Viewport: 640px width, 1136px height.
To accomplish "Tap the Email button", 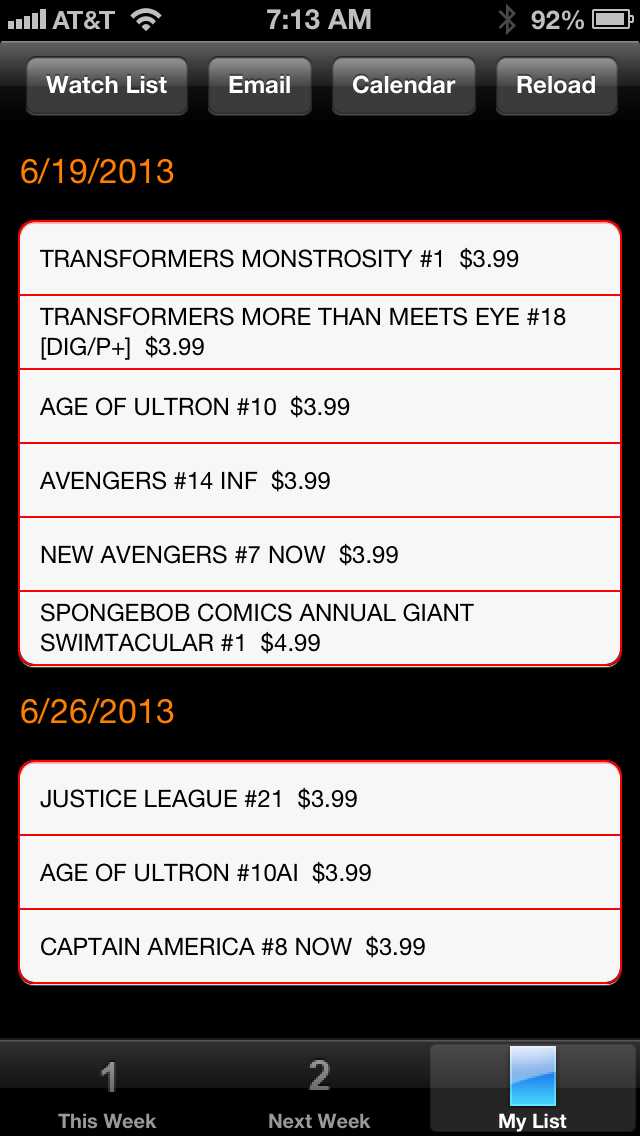I will click(259, 85).
